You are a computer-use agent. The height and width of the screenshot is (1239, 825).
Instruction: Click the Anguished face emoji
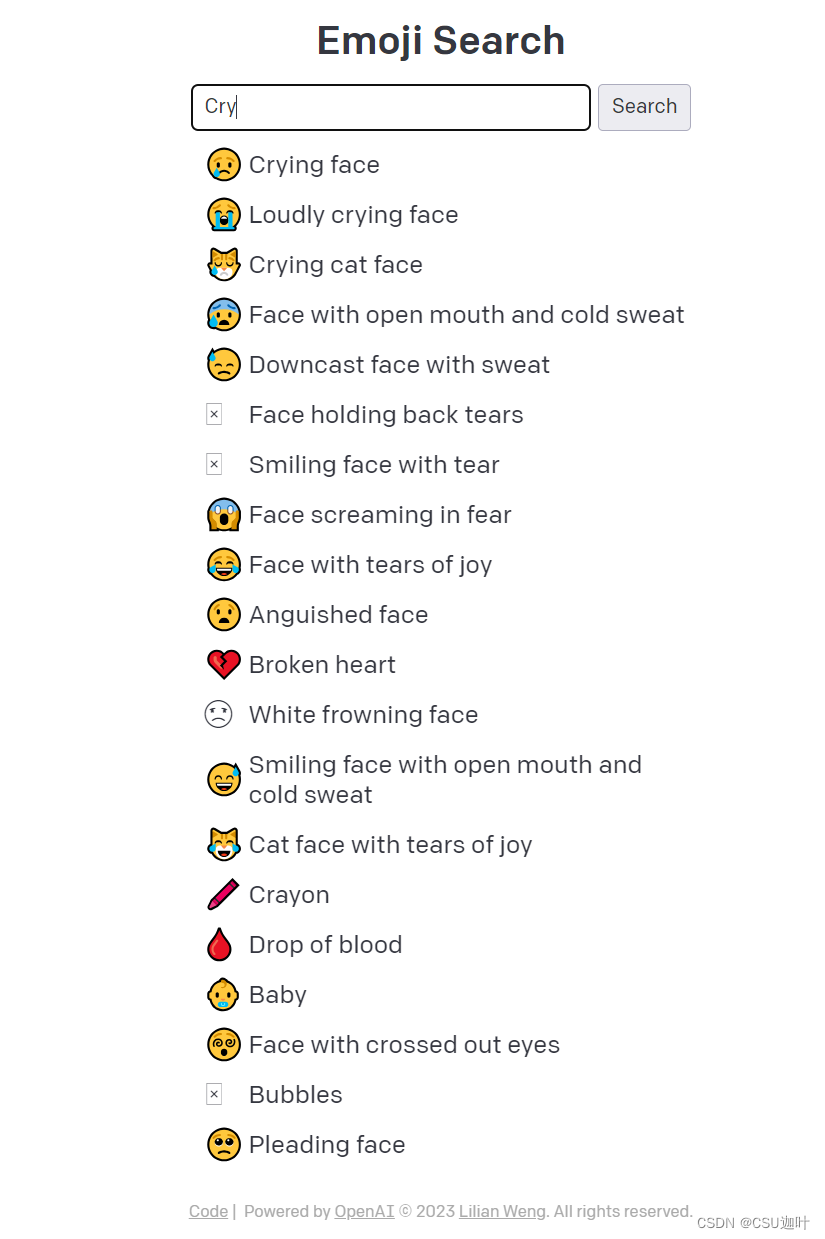point(224,614)
